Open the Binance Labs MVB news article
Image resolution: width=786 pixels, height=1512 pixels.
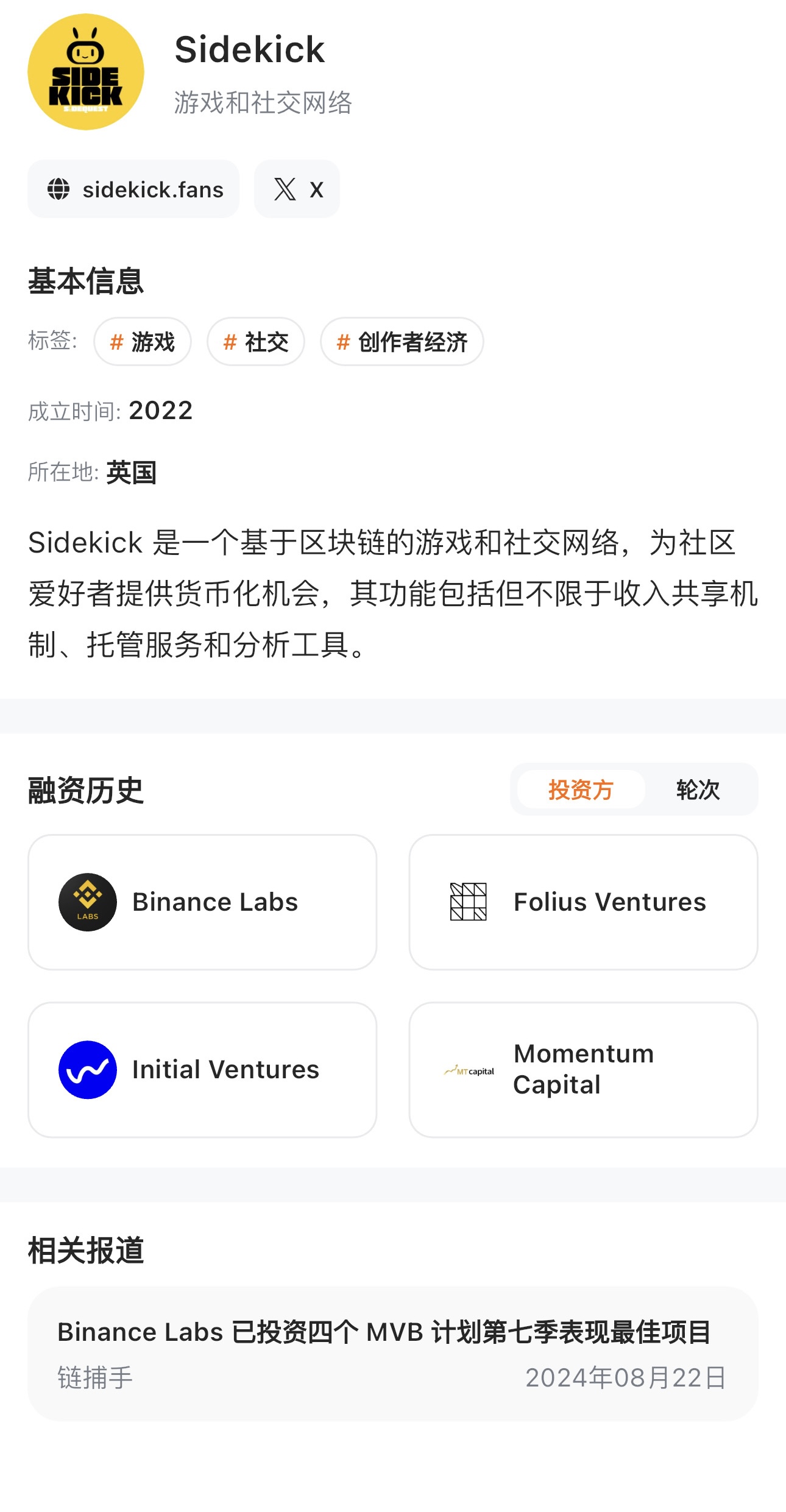tap(393, 1354)
